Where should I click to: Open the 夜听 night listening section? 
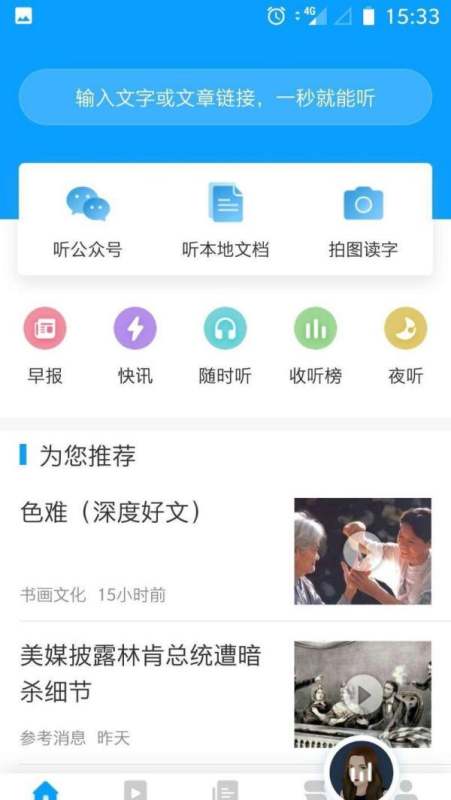pyautogui.click(x=406, y=346)
